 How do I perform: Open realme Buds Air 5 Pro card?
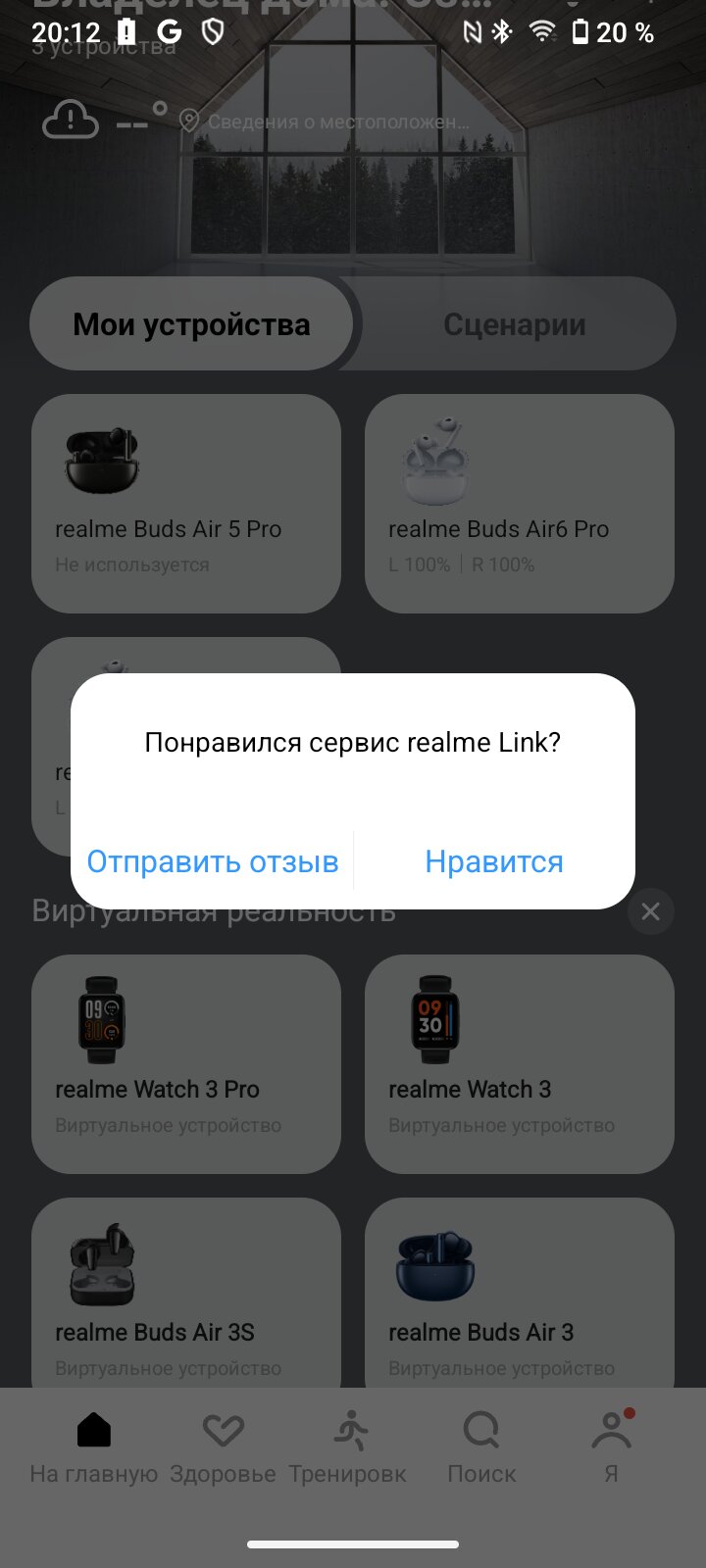[x=186, y=504]
